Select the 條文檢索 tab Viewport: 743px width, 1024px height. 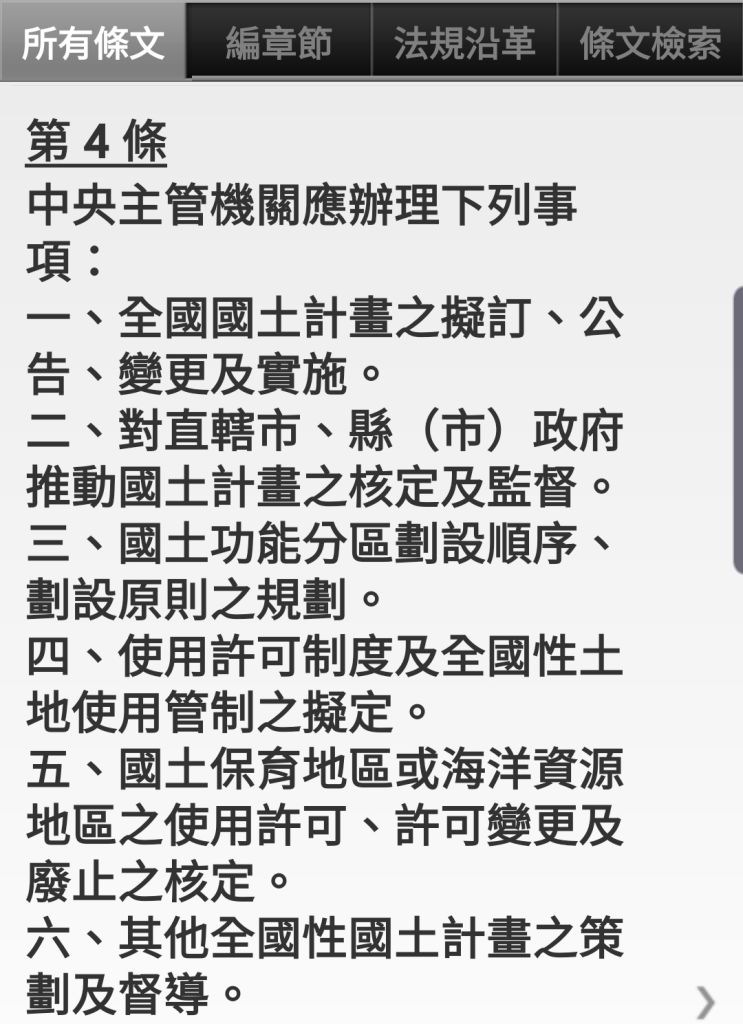(x=650, y=42)
